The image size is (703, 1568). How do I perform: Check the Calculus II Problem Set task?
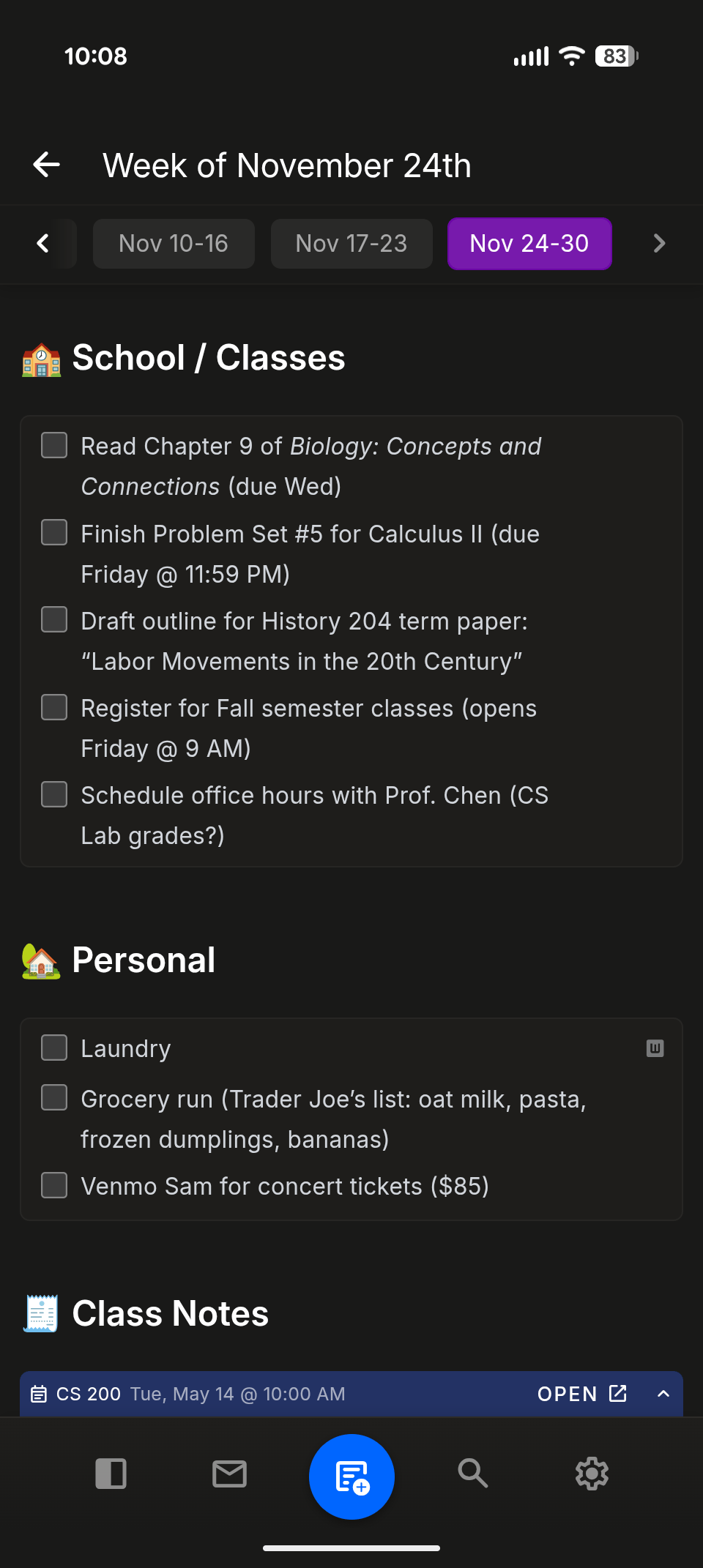click(x=54, y=533)
